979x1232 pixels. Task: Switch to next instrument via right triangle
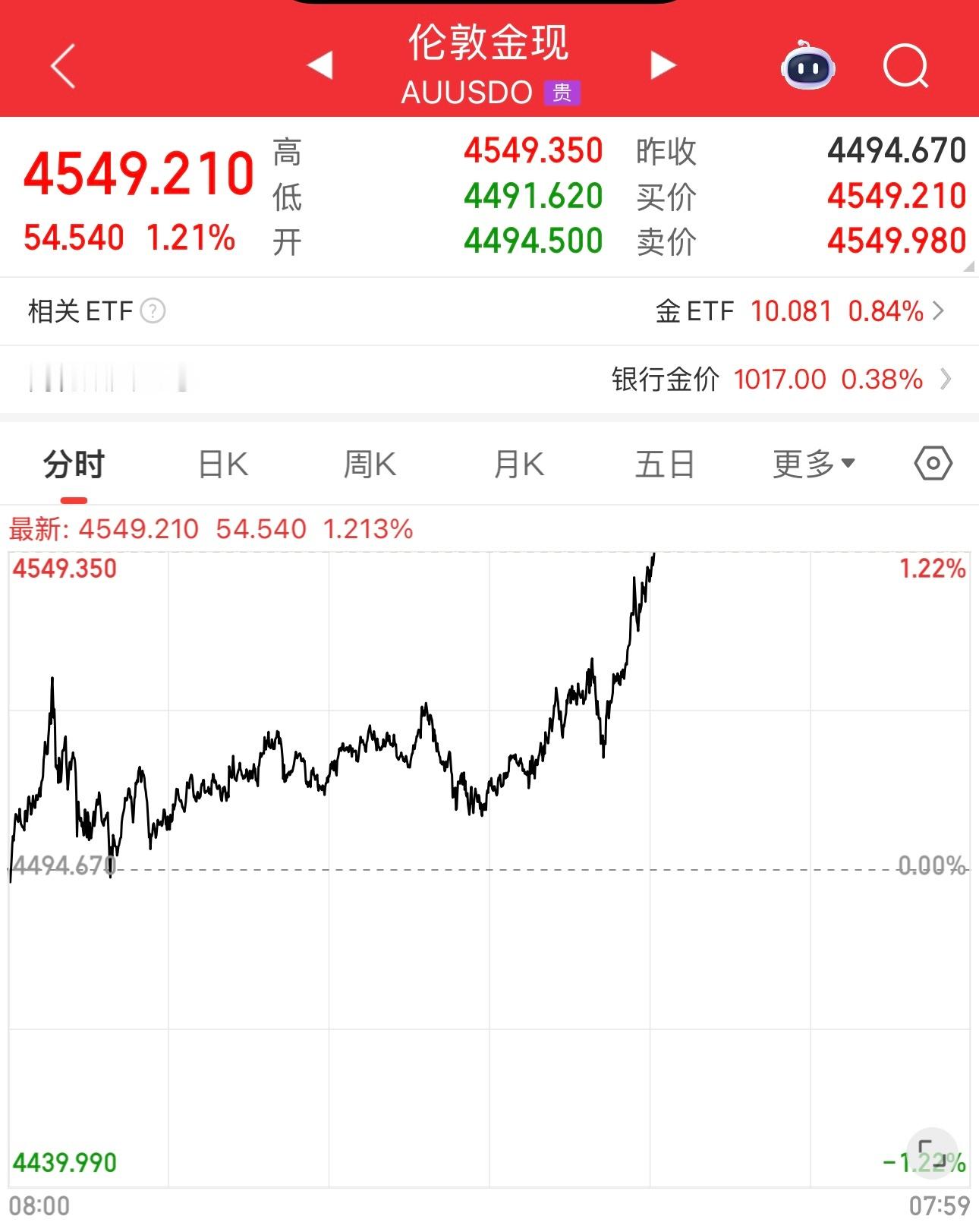663,65
